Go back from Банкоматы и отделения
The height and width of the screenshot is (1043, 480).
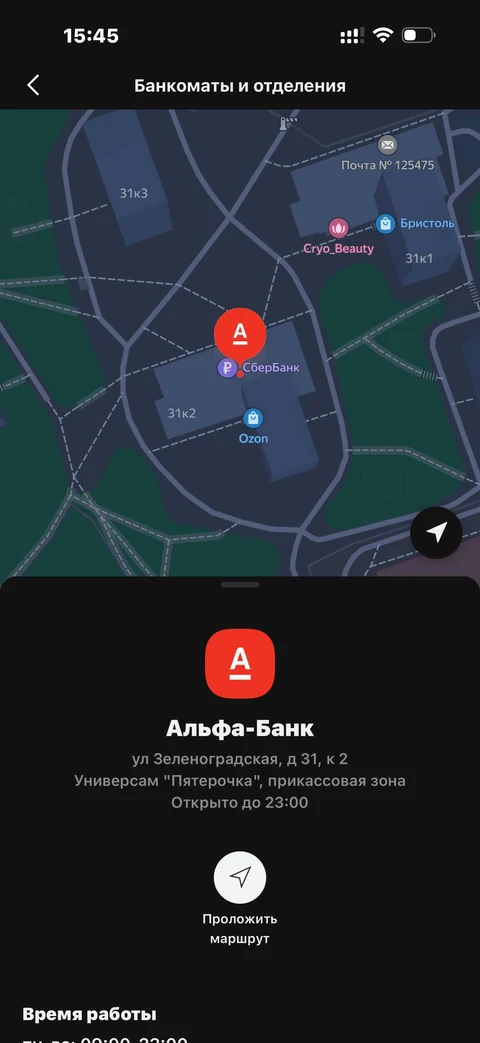pyautogui.click(x=33, y=85)
